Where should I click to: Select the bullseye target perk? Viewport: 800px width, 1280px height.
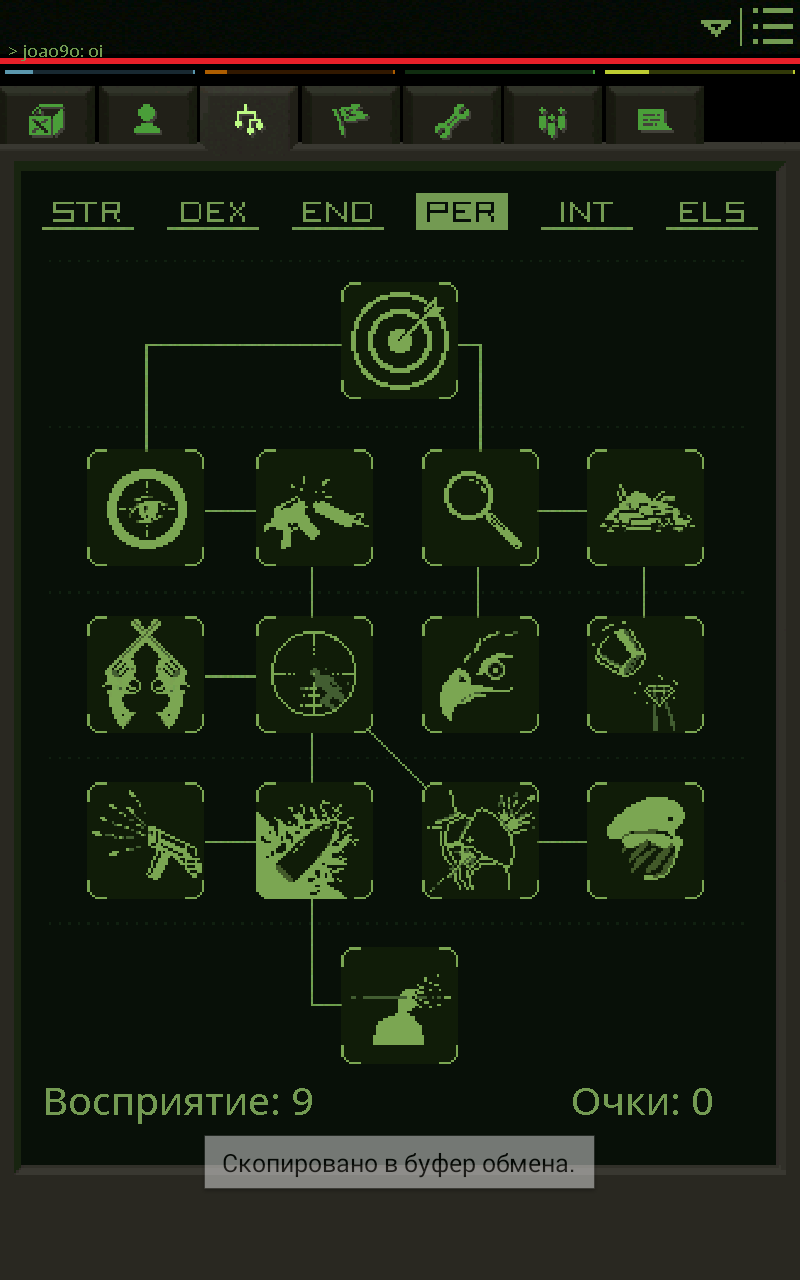point(399,340)
